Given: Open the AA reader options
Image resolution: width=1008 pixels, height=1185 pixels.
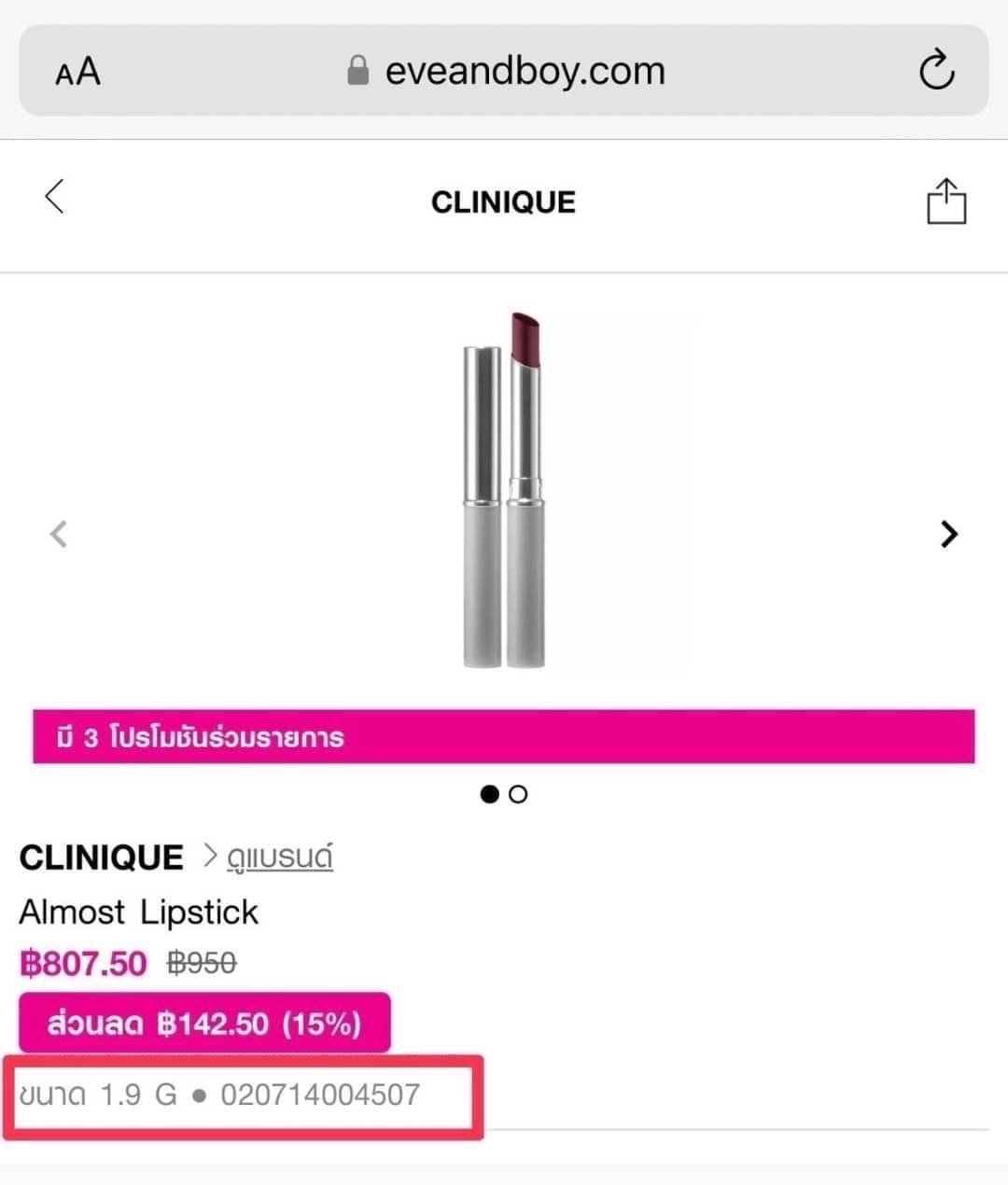Looking at the screenshot, I should click(77, 72).
